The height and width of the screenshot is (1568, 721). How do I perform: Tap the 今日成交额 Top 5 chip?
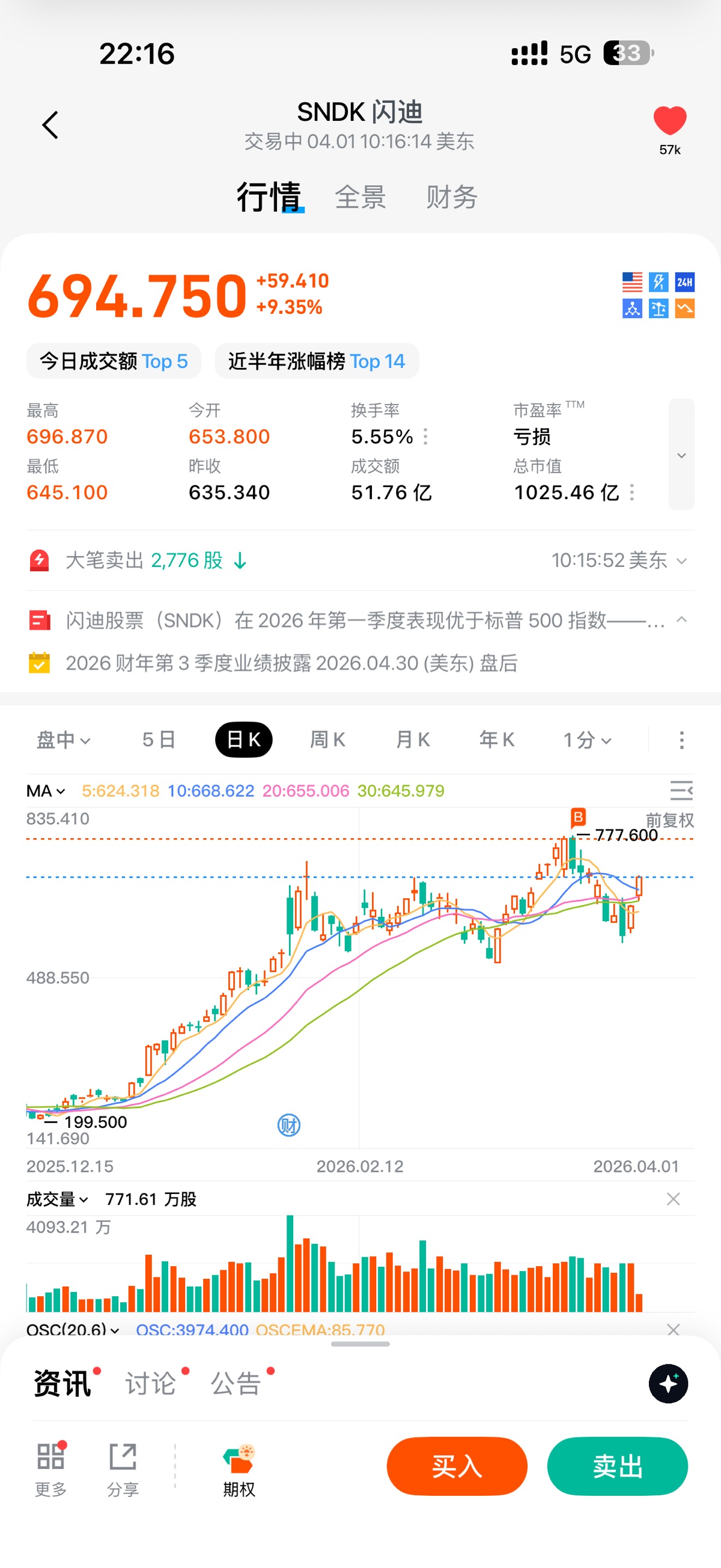(114, 361)
